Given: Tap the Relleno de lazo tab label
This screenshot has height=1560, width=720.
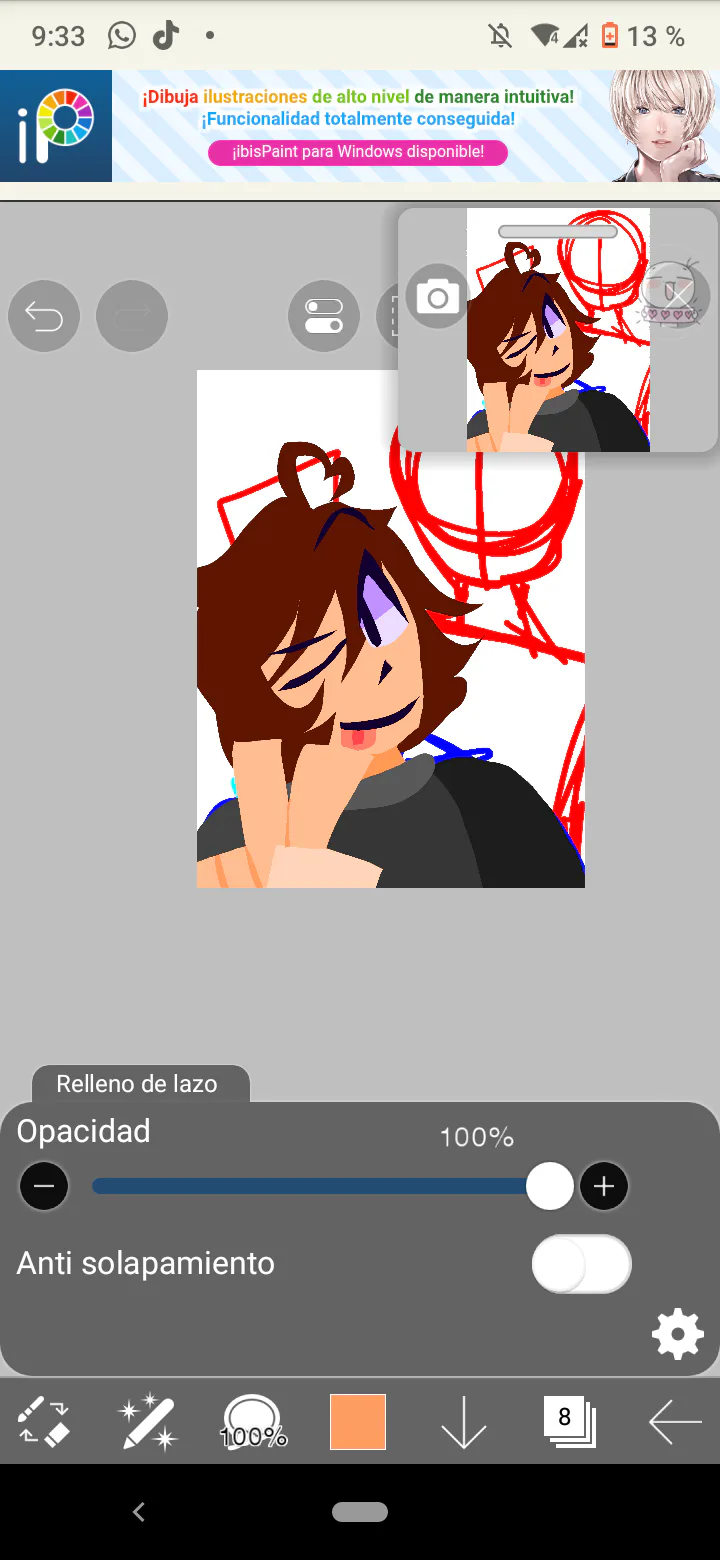Looking at the screenshot, I should [138, 1084].
